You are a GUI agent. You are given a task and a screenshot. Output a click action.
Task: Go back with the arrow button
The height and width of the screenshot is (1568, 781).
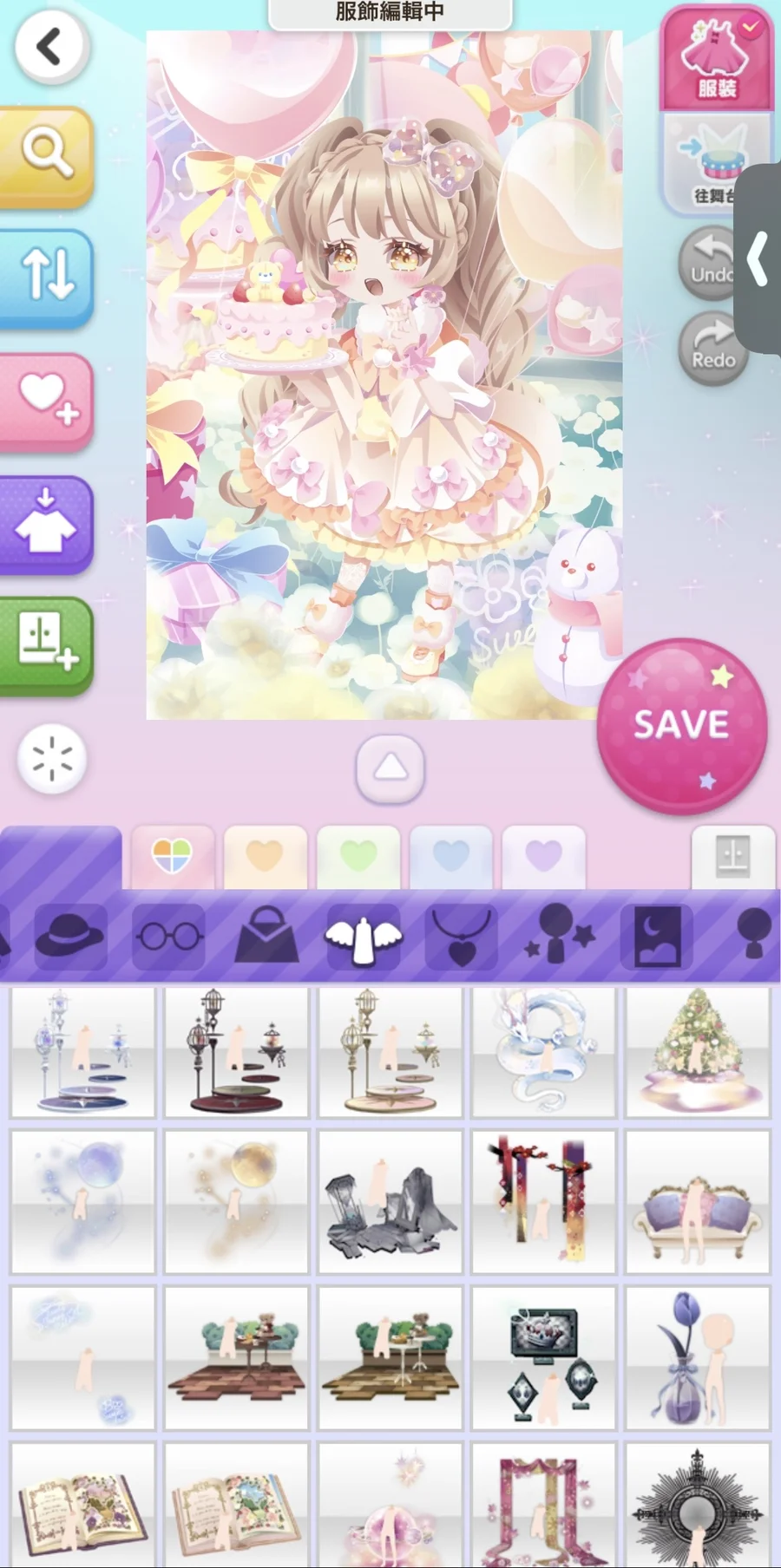[50, 48]
